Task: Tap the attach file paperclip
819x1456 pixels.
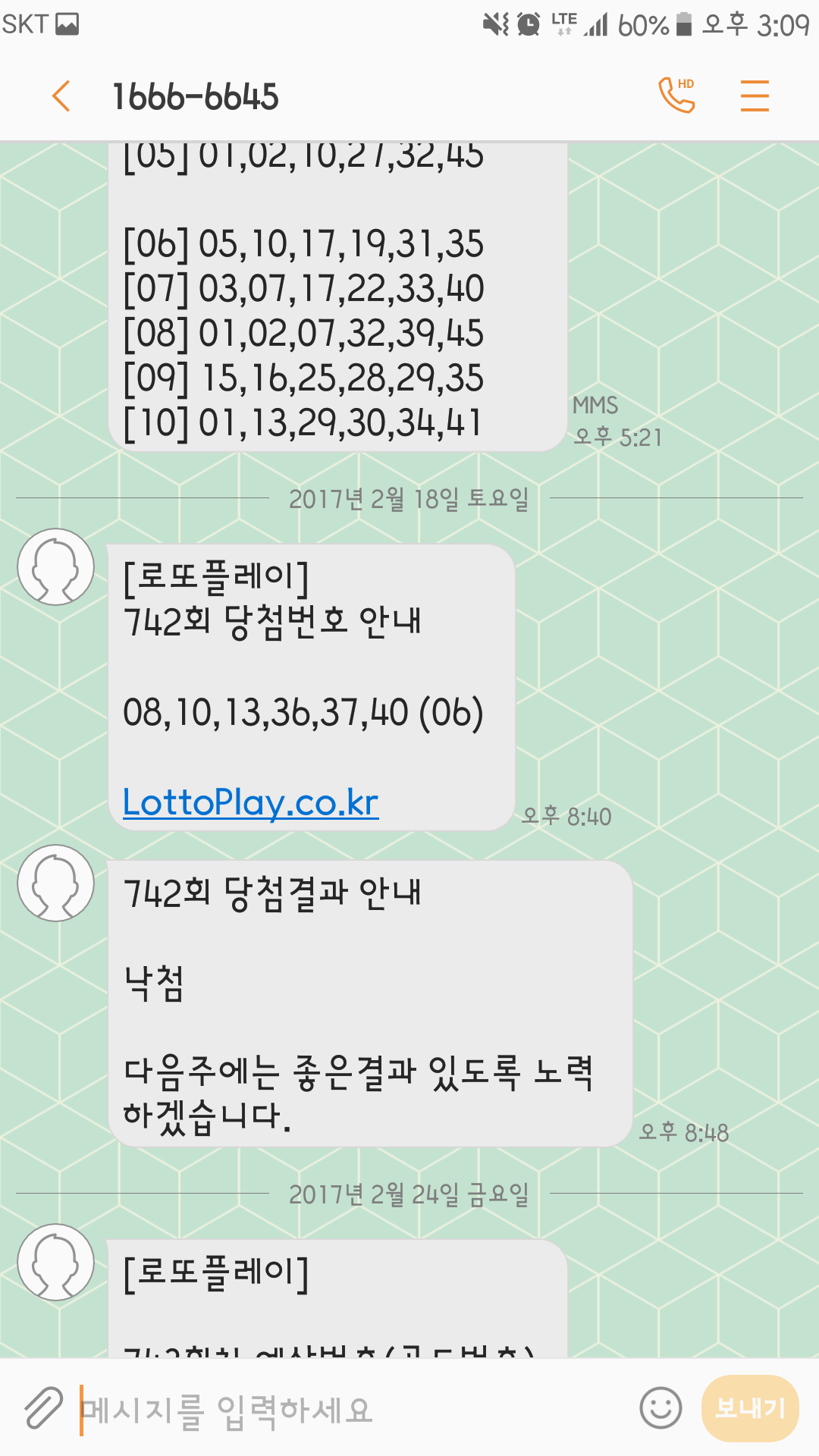Action: 42,1408
